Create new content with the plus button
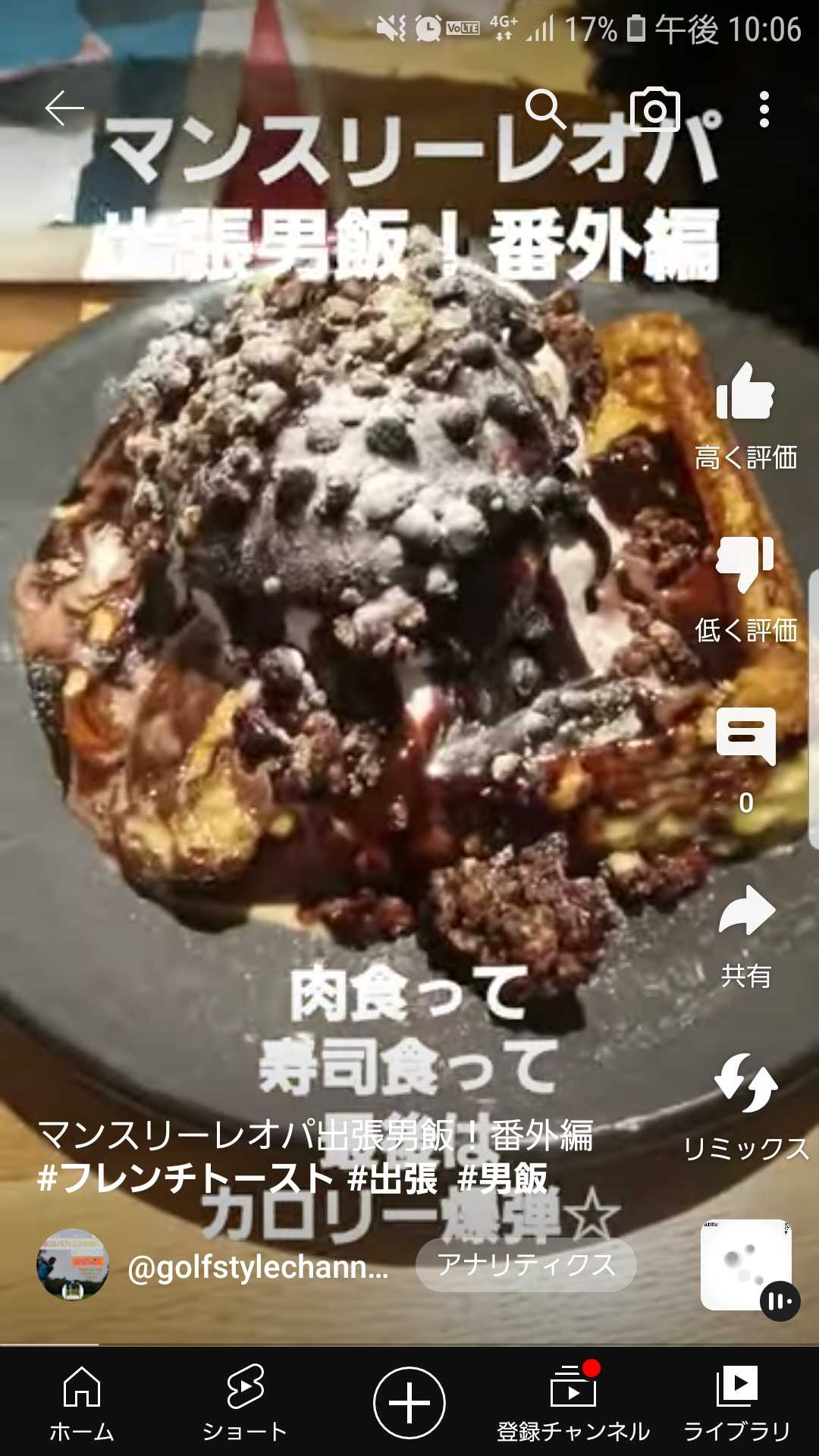Viewport: 819px width, 1456px height. click(x=409, y=1402)
